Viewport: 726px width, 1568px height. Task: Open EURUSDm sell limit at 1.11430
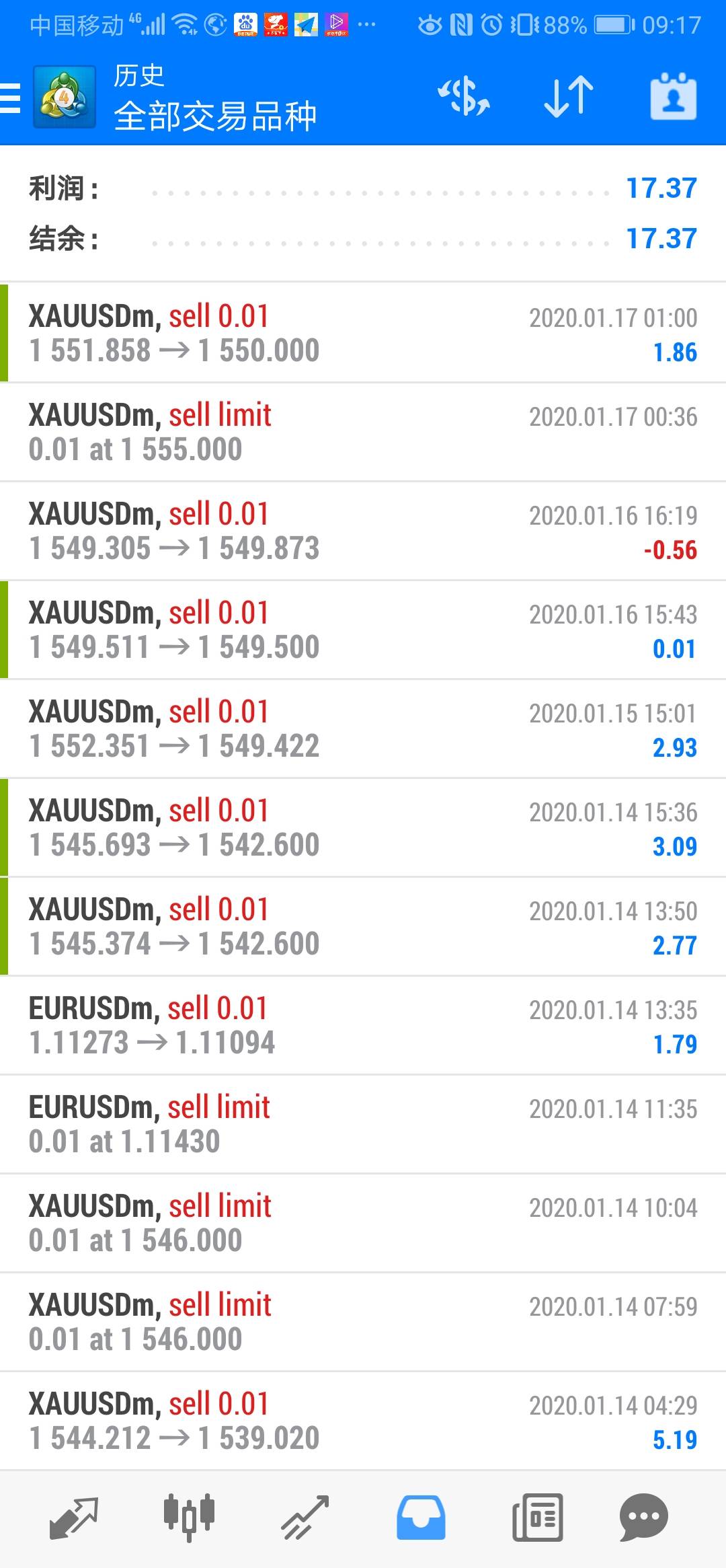point(363,1124)
